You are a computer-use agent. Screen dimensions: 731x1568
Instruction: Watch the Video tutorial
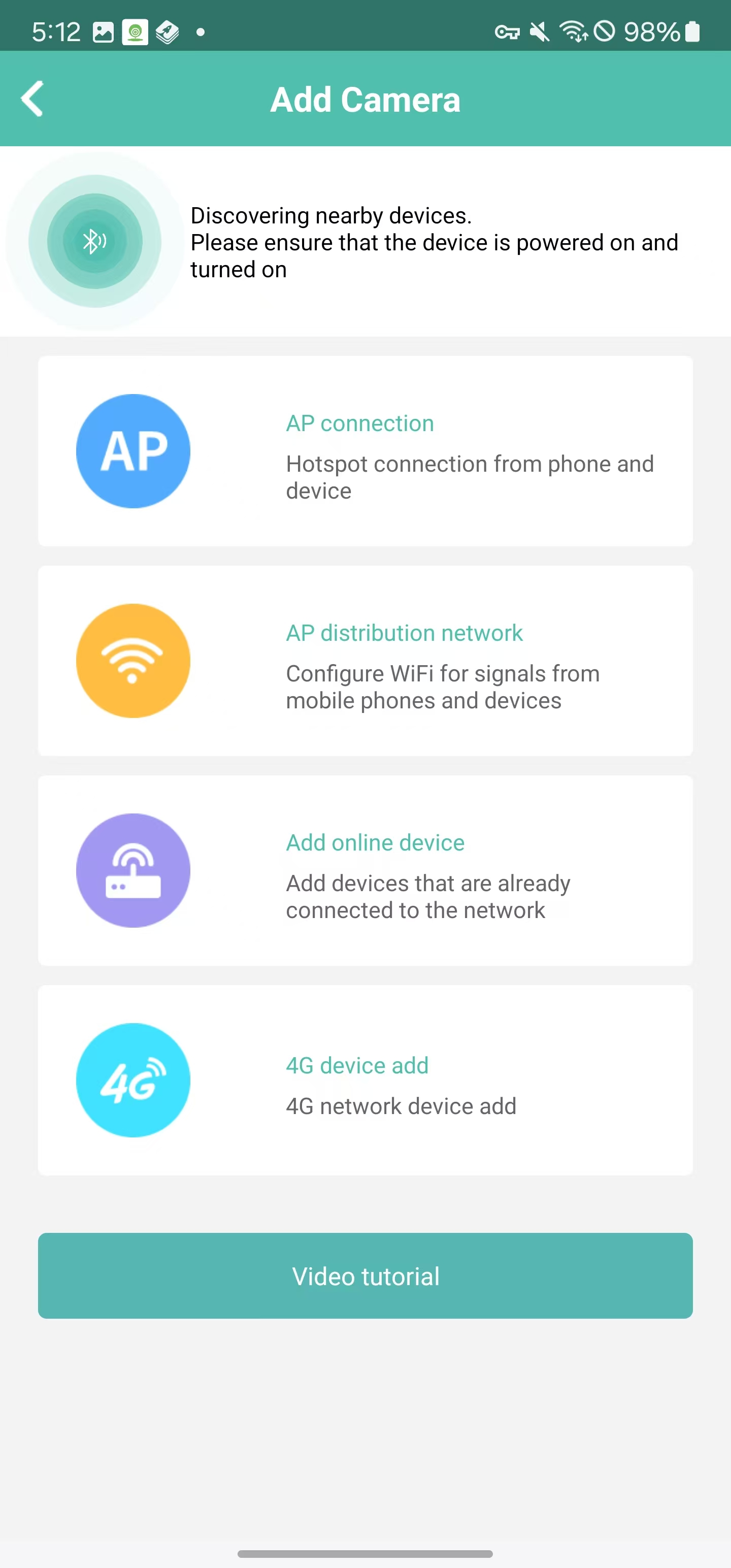coord(365,1276)
